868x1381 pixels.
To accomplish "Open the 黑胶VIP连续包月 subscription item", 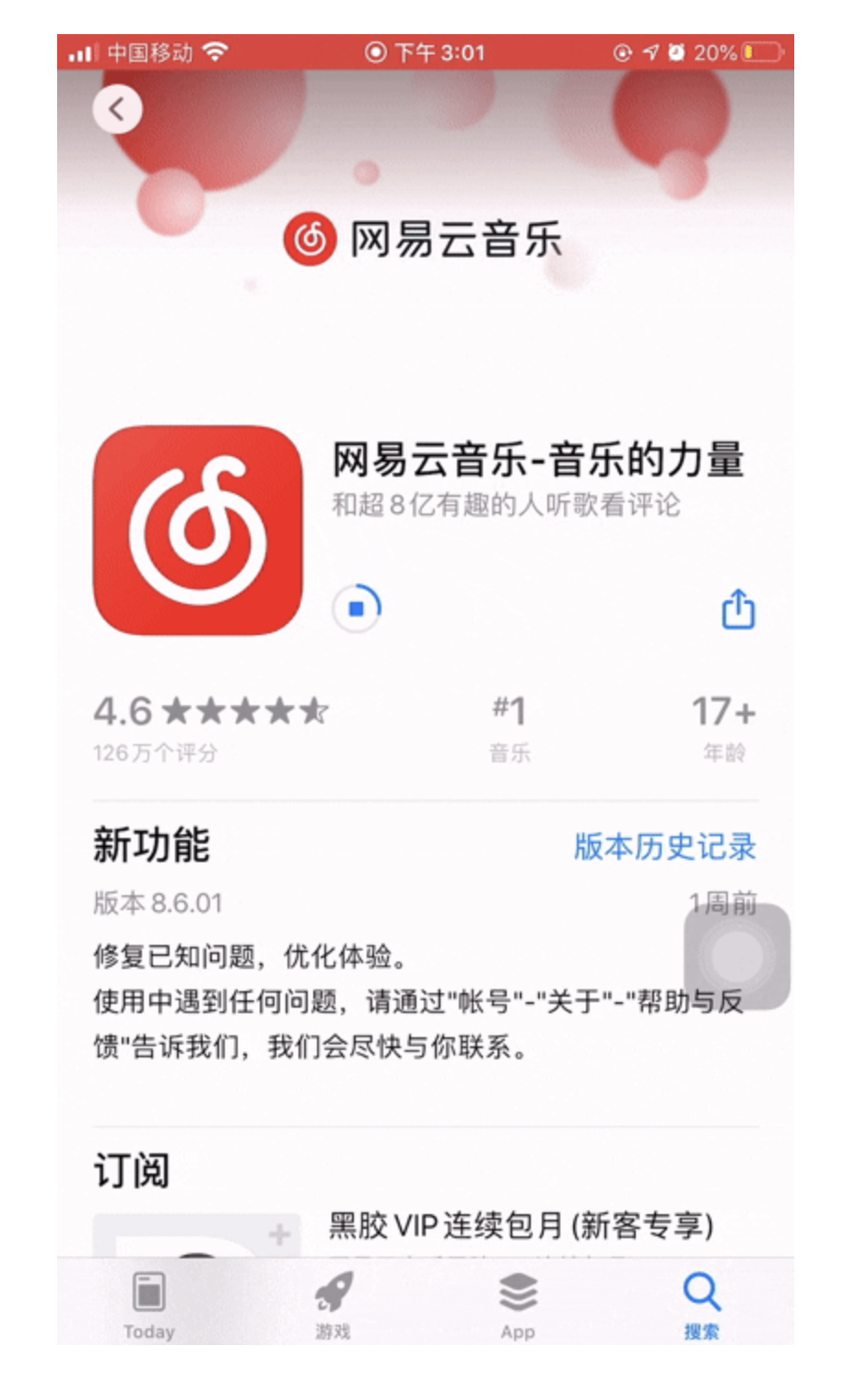I will pos(521,1226).
